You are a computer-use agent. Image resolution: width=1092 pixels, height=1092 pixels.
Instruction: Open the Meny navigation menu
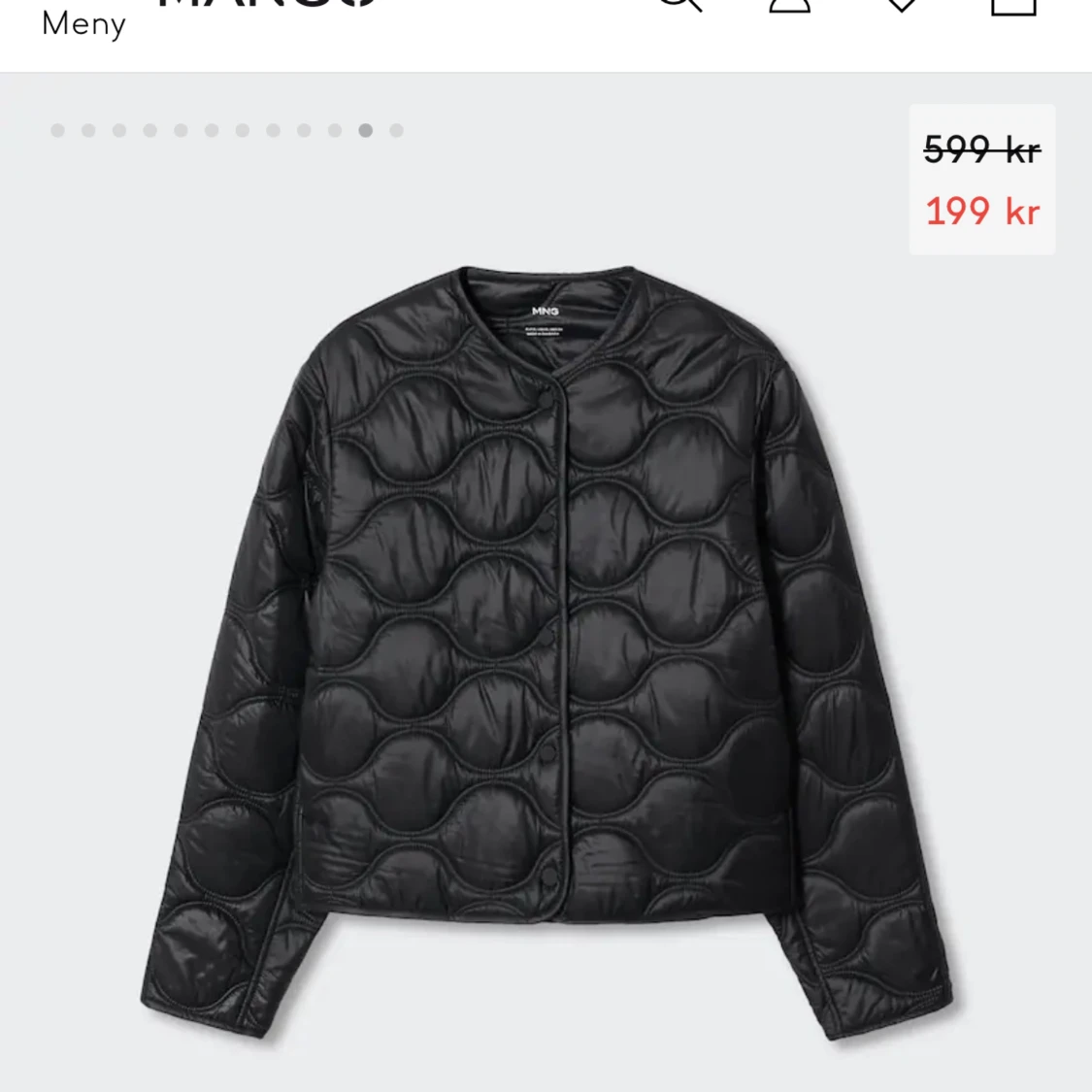pyautogui.click(x=83, y=23)
